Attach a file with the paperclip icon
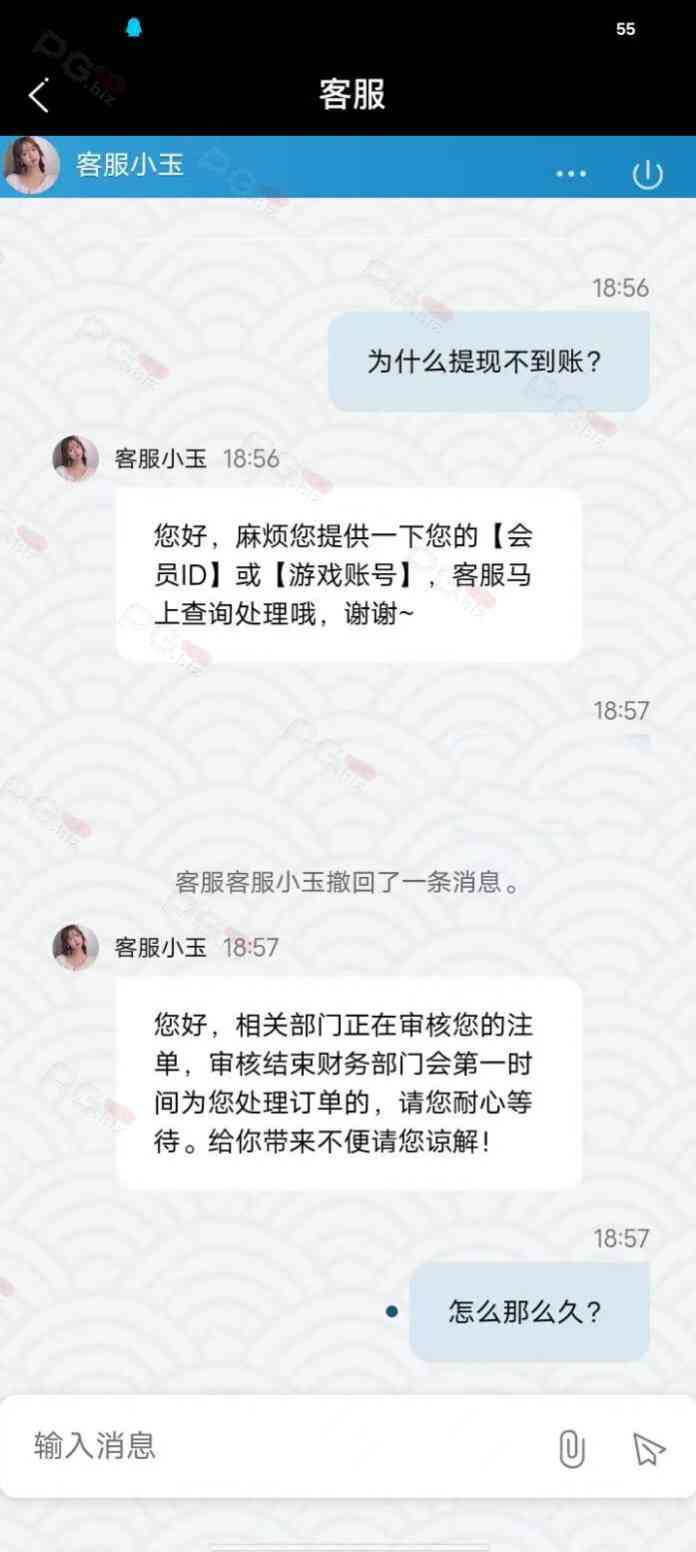Image resolution: width=696 pixels, height=1552 pixels. 571,1447
